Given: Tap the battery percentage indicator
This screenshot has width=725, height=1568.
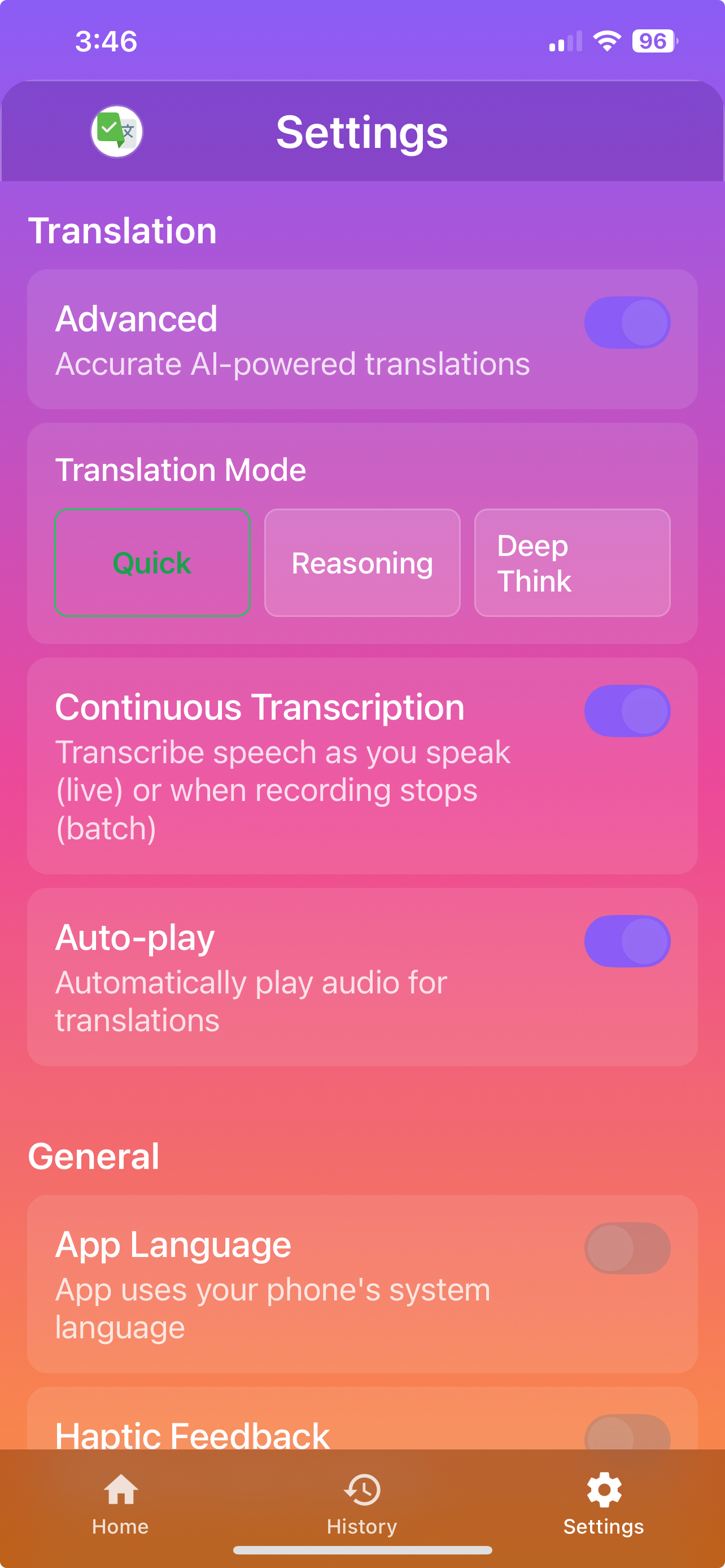Looking at the screenshot, I should (654, 40).
